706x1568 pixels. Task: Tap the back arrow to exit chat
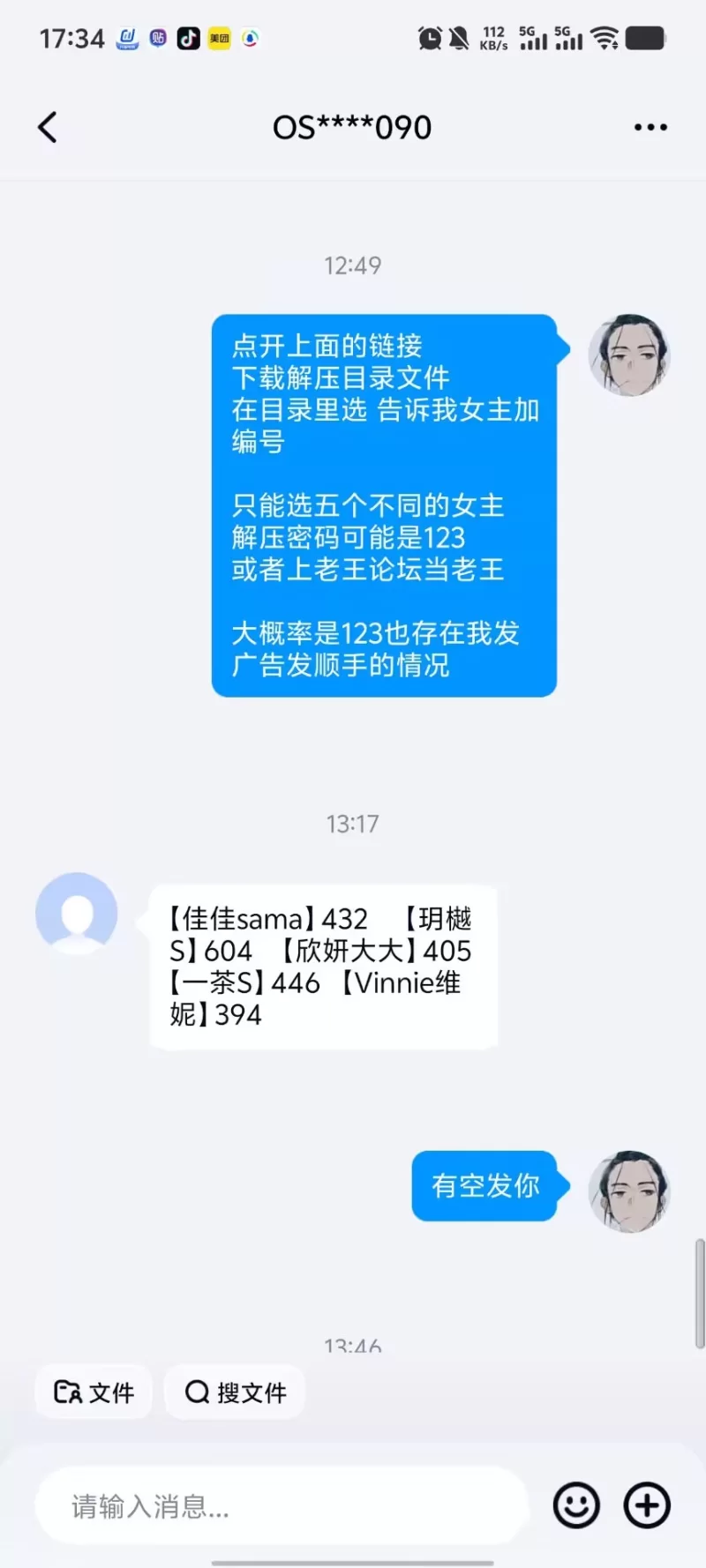click(47, 126)
